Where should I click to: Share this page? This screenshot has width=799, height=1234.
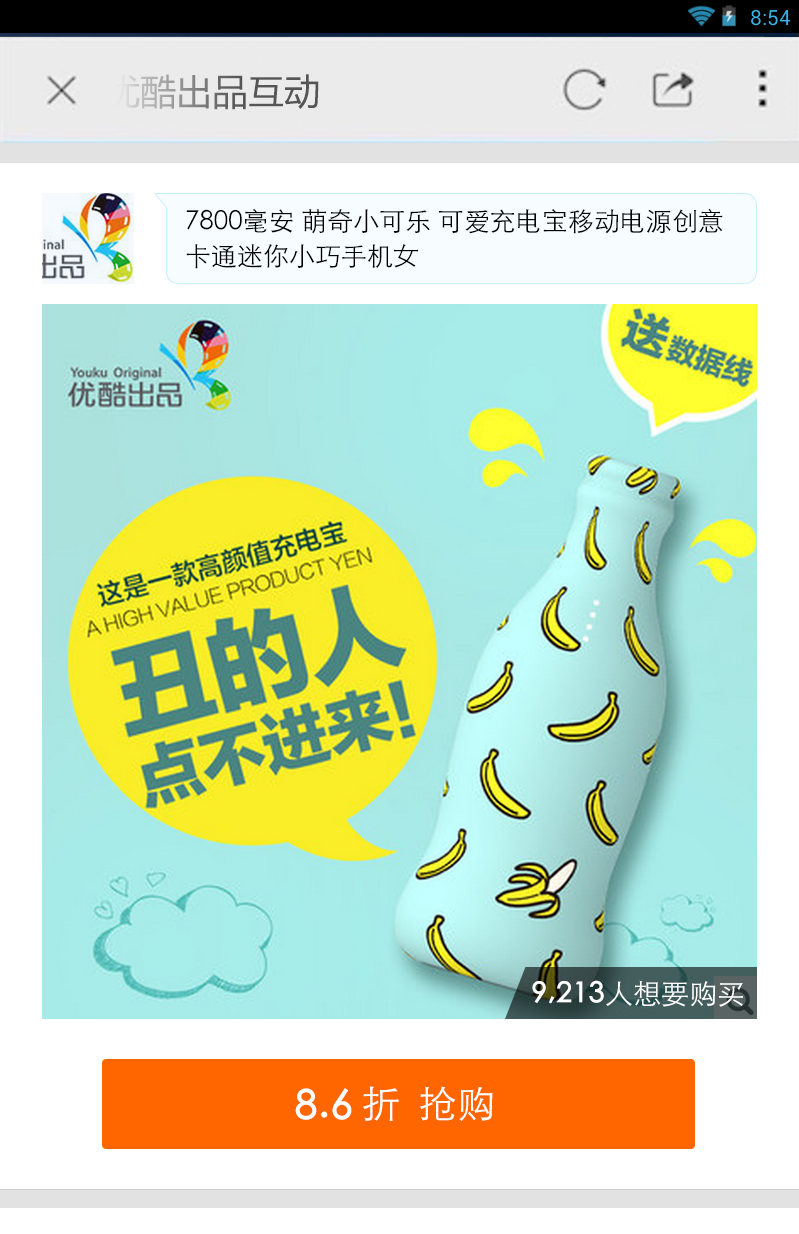(673, 90)
